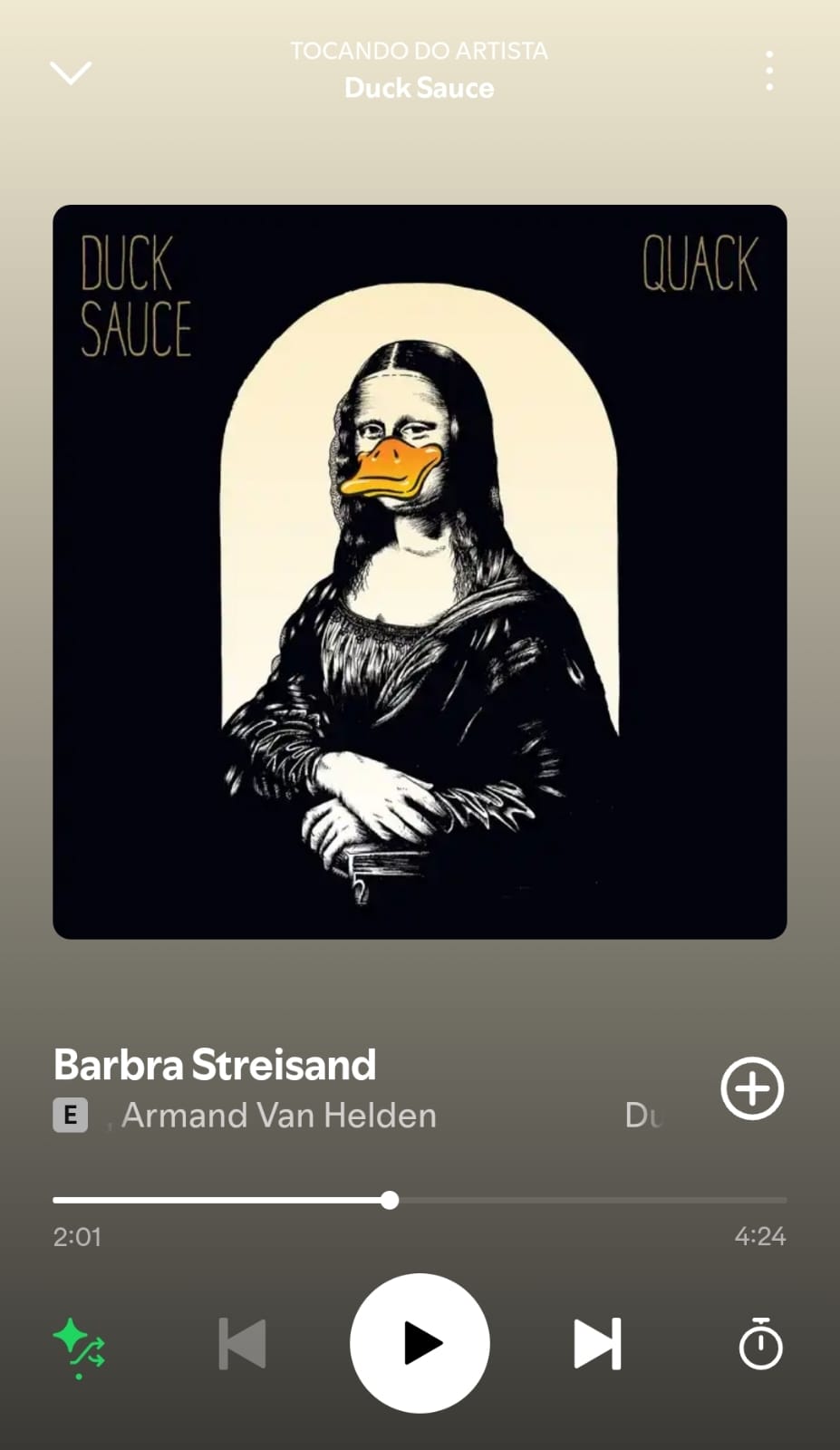
Task: Collapse the now playing view with the chevron
Action: tap(72, 72)
